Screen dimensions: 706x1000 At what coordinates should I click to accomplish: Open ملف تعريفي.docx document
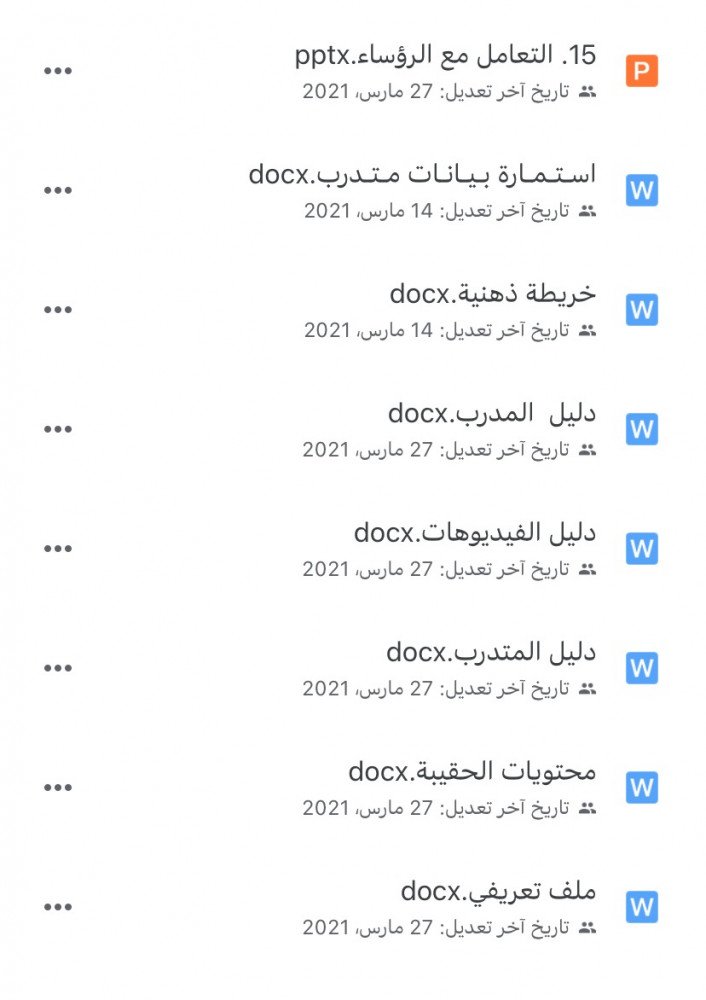498,890
